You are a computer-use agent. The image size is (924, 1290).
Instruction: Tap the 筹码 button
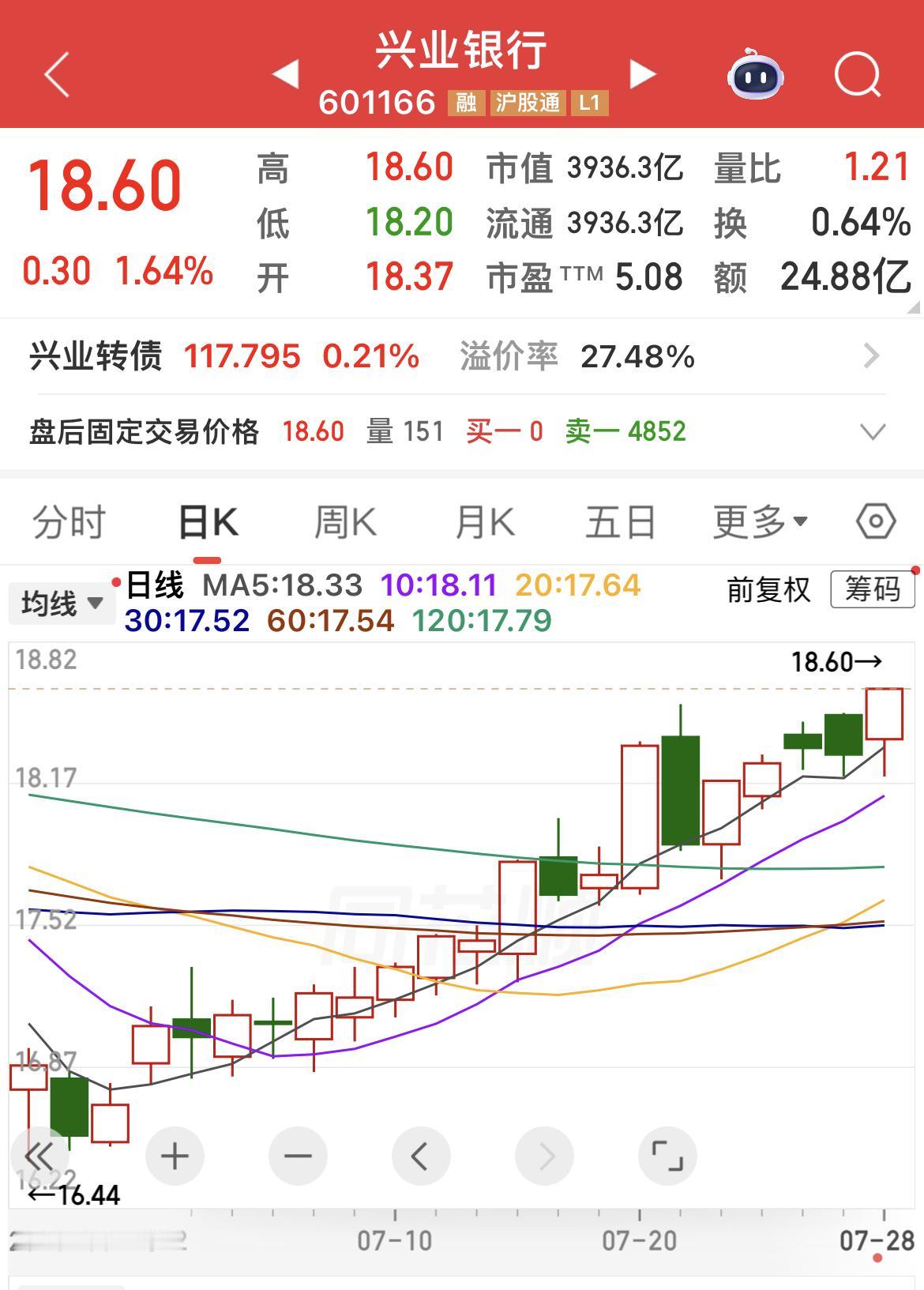tap(873, 589)
